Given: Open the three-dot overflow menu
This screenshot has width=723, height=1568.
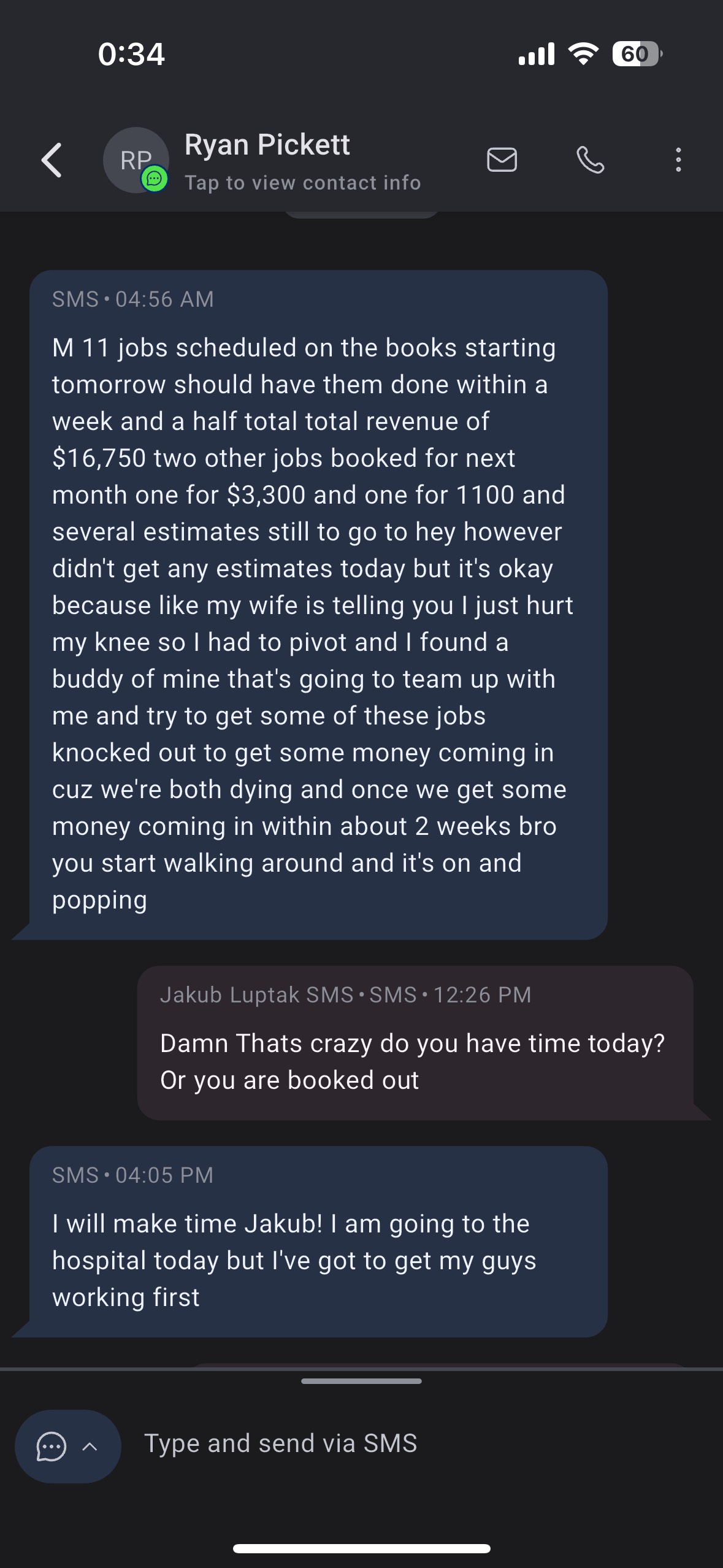Looking at the screenshot, I should pos(678,159).
